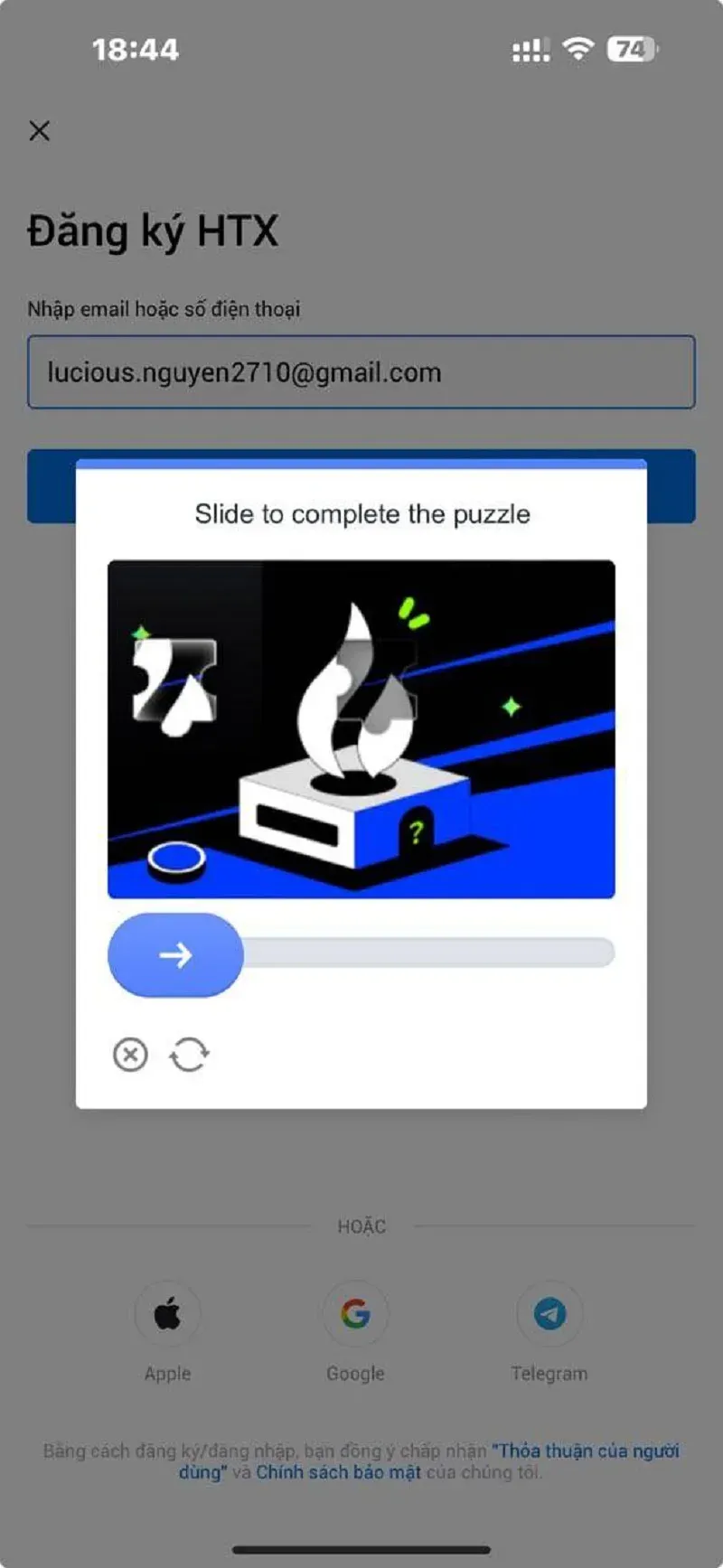Sign up with Google

[355, 1314]
